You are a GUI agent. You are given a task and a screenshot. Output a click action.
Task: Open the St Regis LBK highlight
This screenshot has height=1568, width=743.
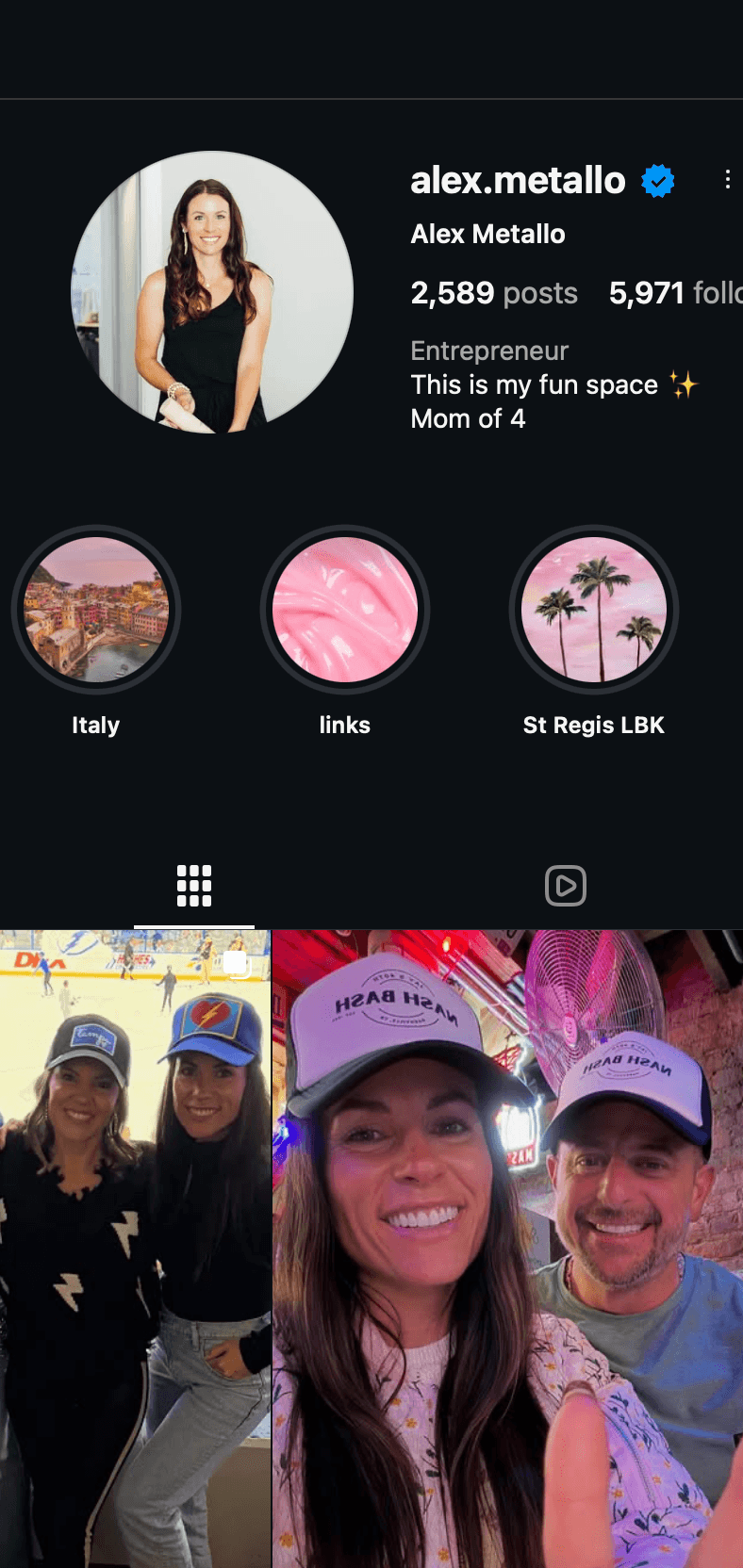click(x=594, y=610)
